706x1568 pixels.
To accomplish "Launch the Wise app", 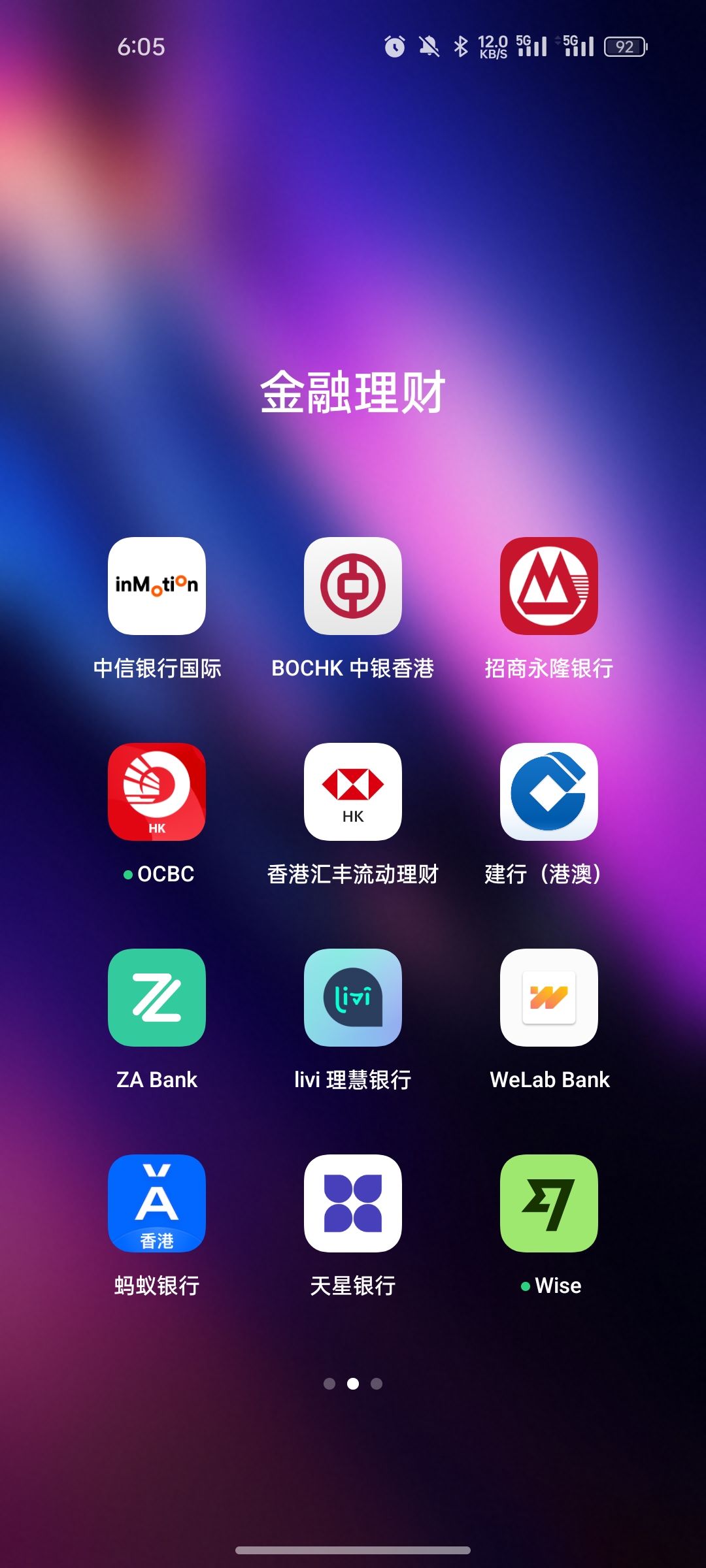I will 549,1203.
